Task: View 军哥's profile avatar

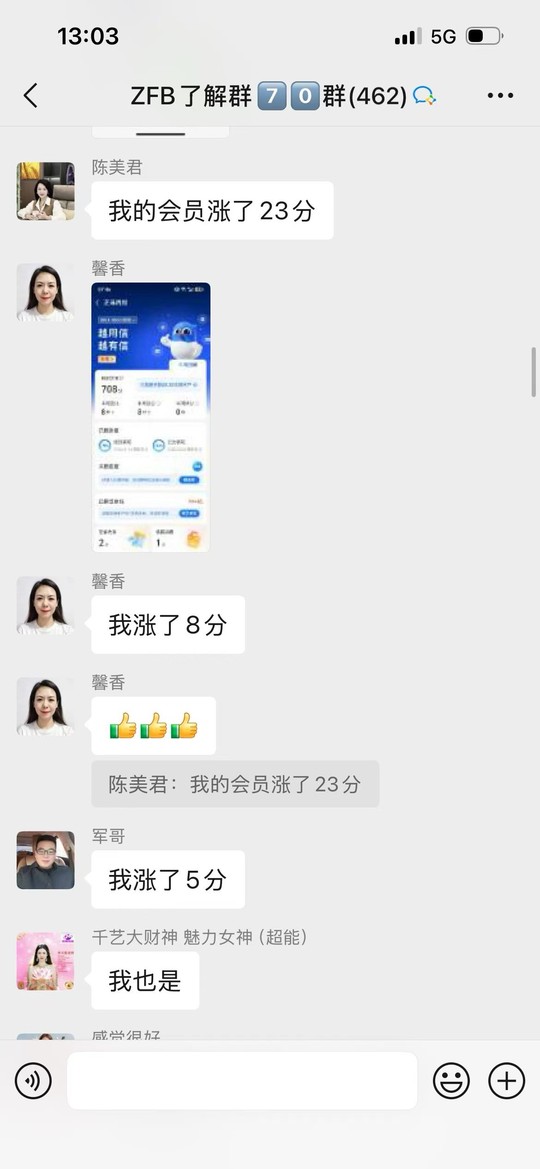Action: click(x=45, y=860)
